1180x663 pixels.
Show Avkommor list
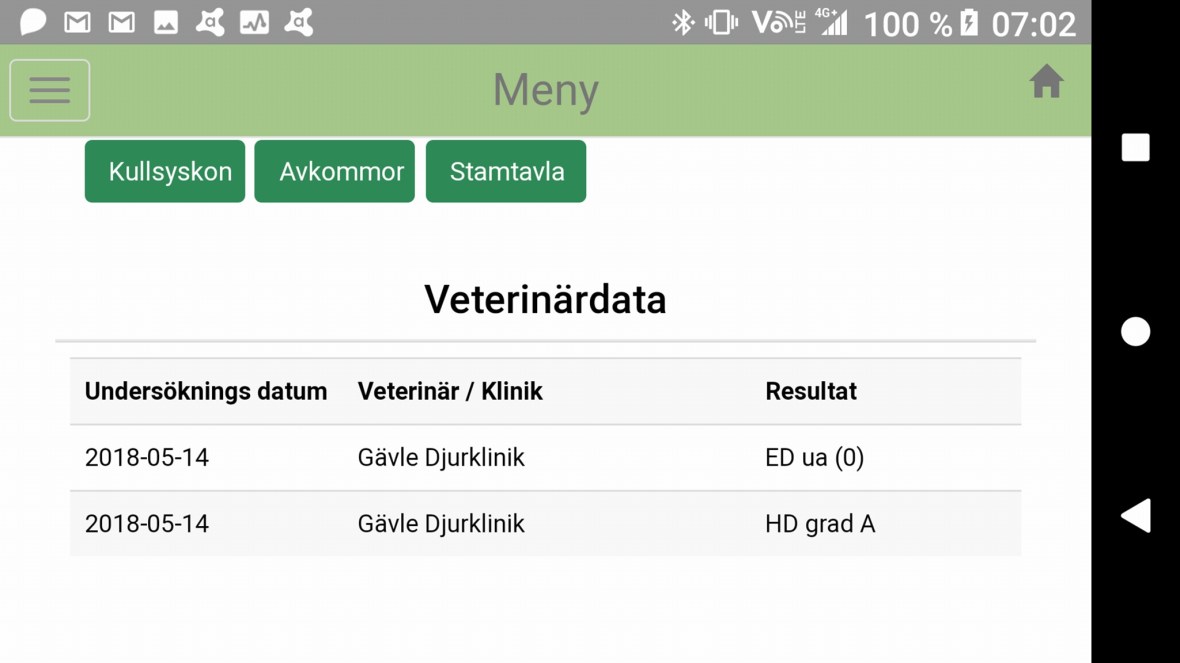[x=334, y=171]
